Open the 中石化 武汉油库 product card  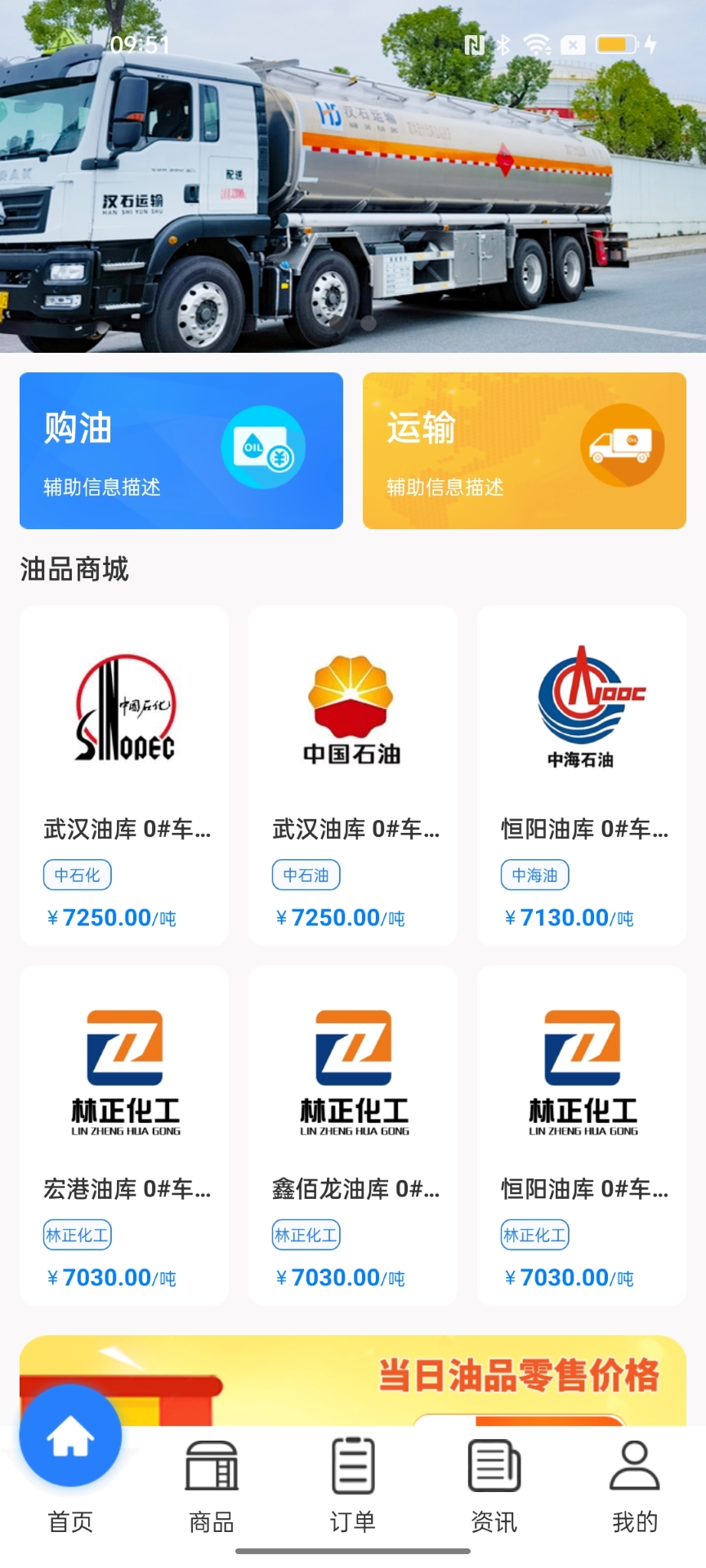124,775
